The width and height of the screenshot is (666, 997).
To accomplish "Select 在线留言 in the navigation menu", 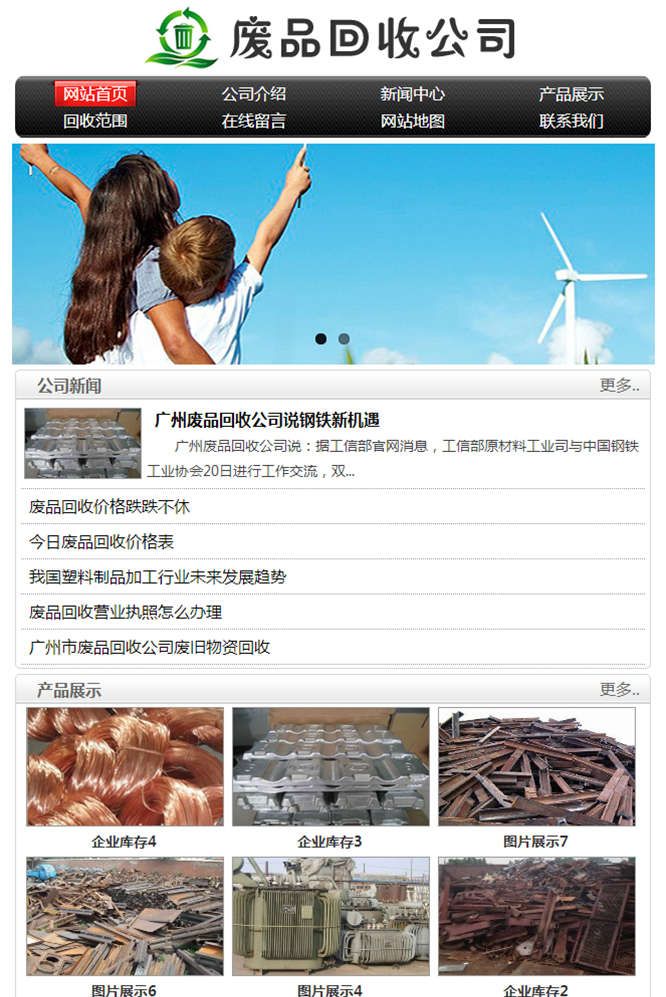I will click(x=253, y=121).
